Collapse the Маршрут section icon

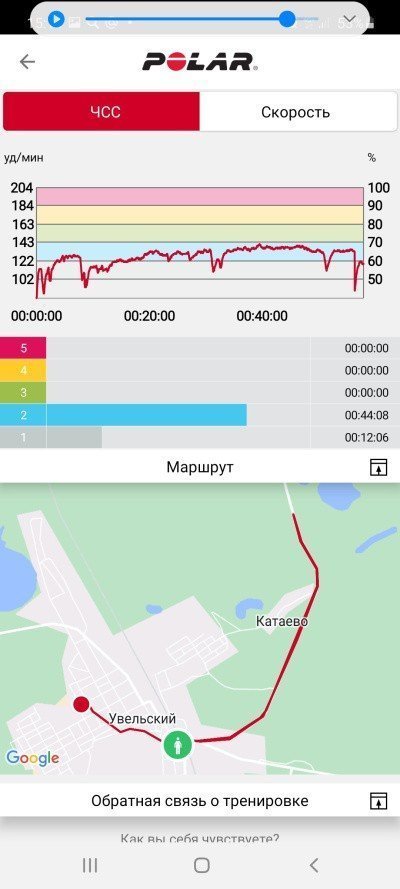point(378,467)
